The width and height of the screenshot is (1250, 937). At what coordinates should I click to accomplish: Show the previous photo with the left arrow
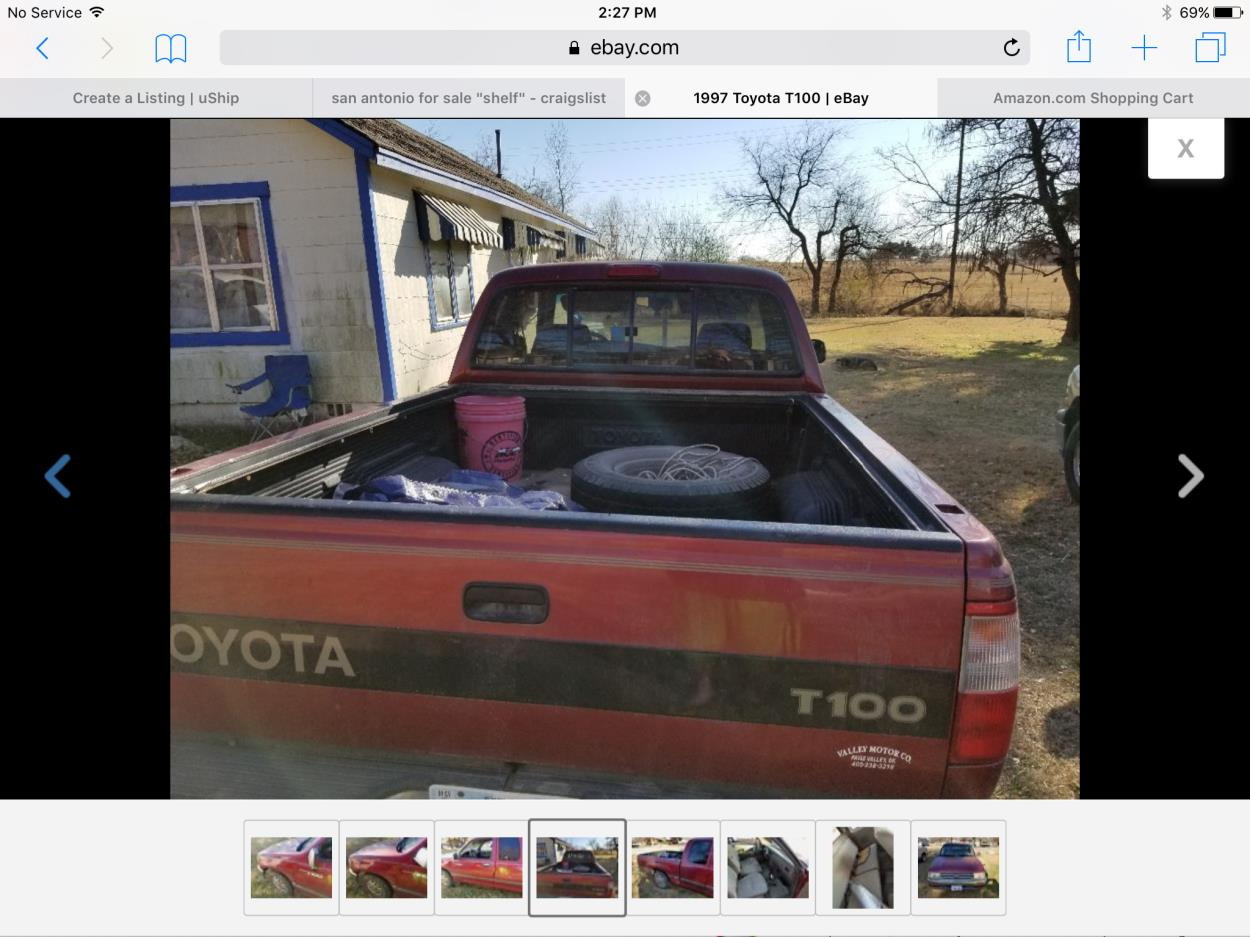click(58, 476)
